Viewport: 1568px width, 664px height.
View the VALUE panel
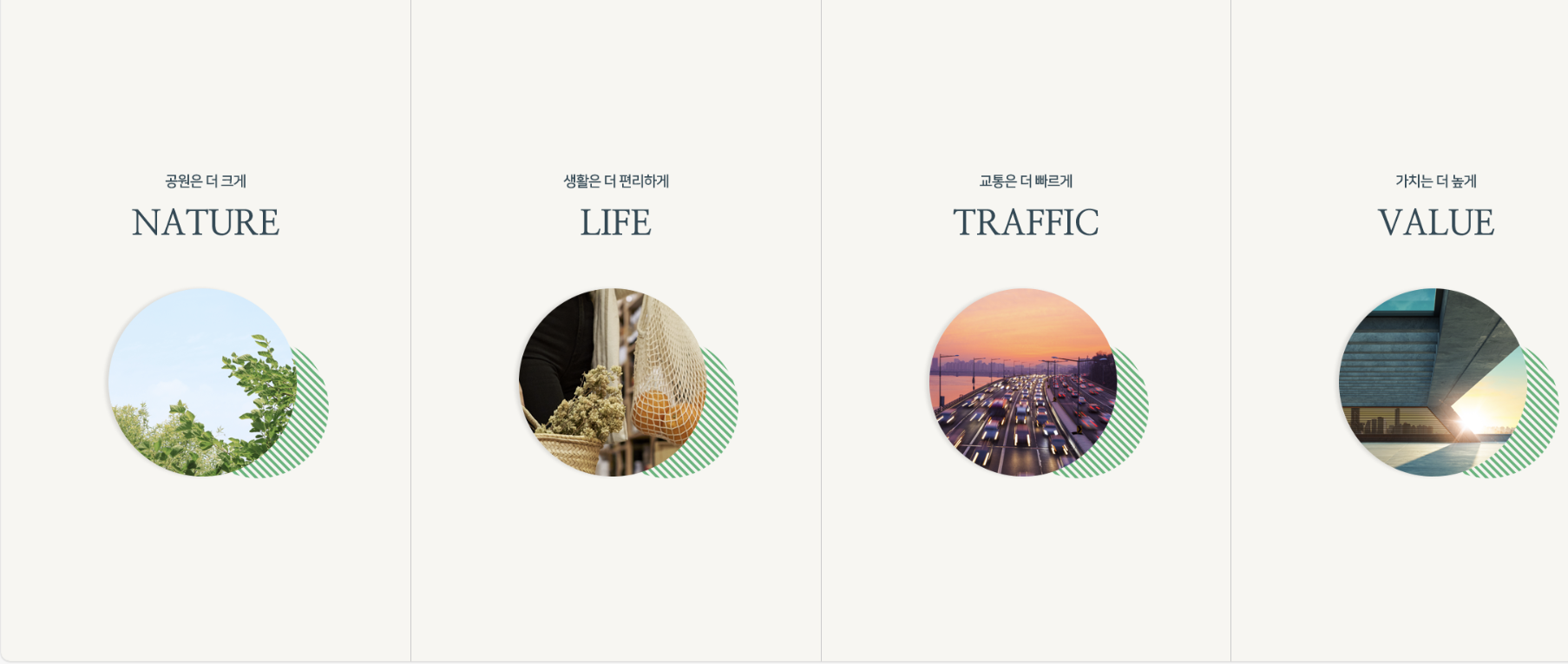click(1435, 222)
